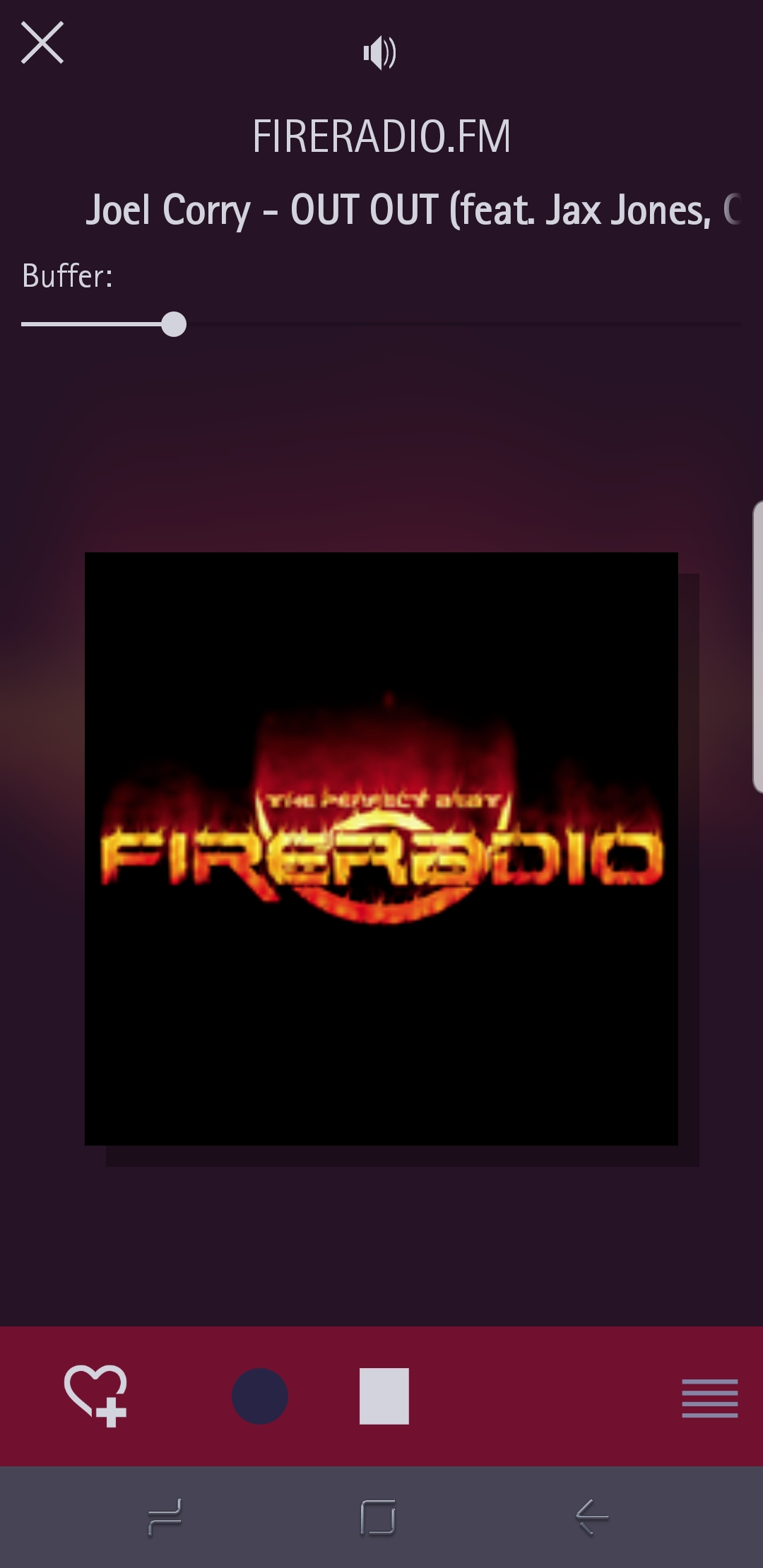Close the FIRERADIO.FM player screen

coord(42,42)
